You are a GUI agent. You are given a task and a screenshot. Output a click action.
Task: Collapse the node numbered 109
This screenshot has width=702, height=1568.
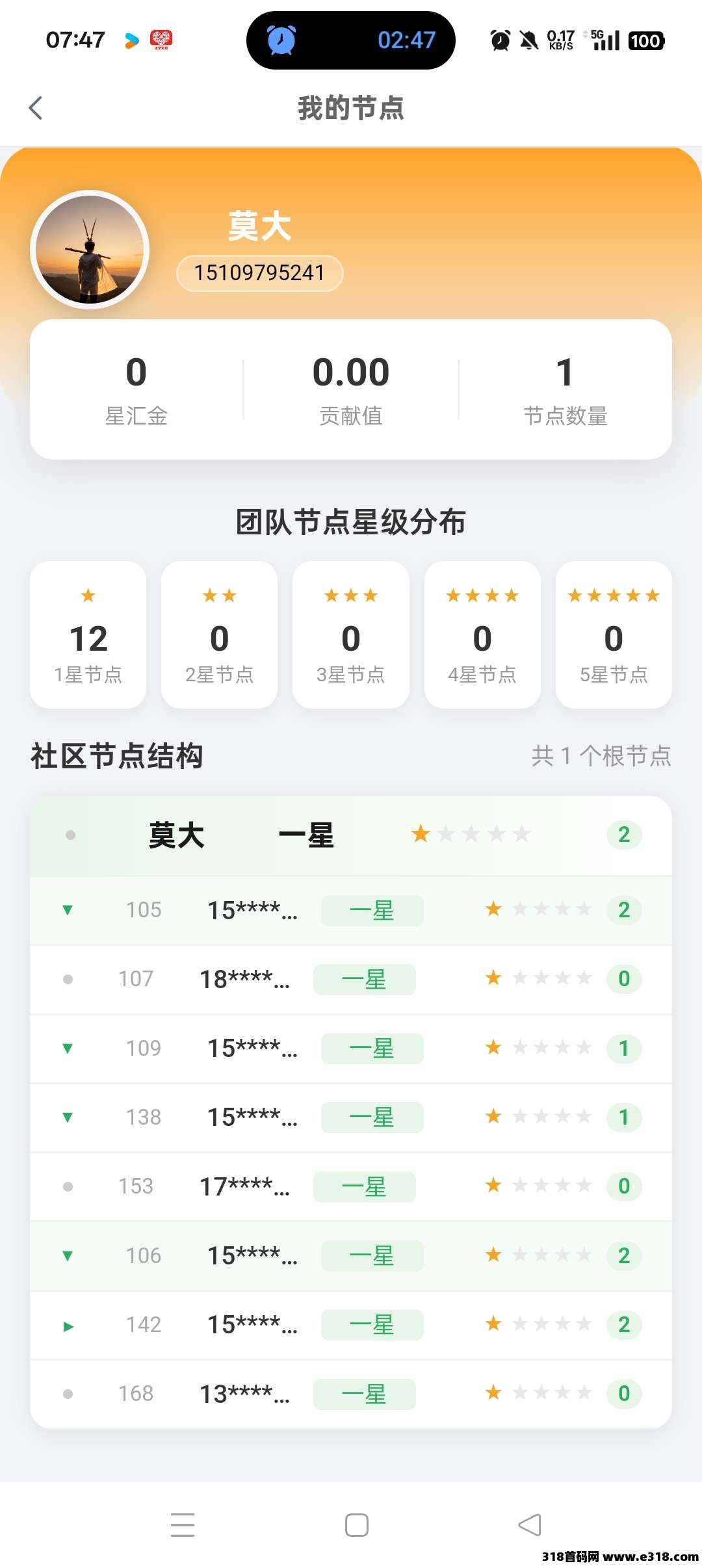coord(68,1048)
